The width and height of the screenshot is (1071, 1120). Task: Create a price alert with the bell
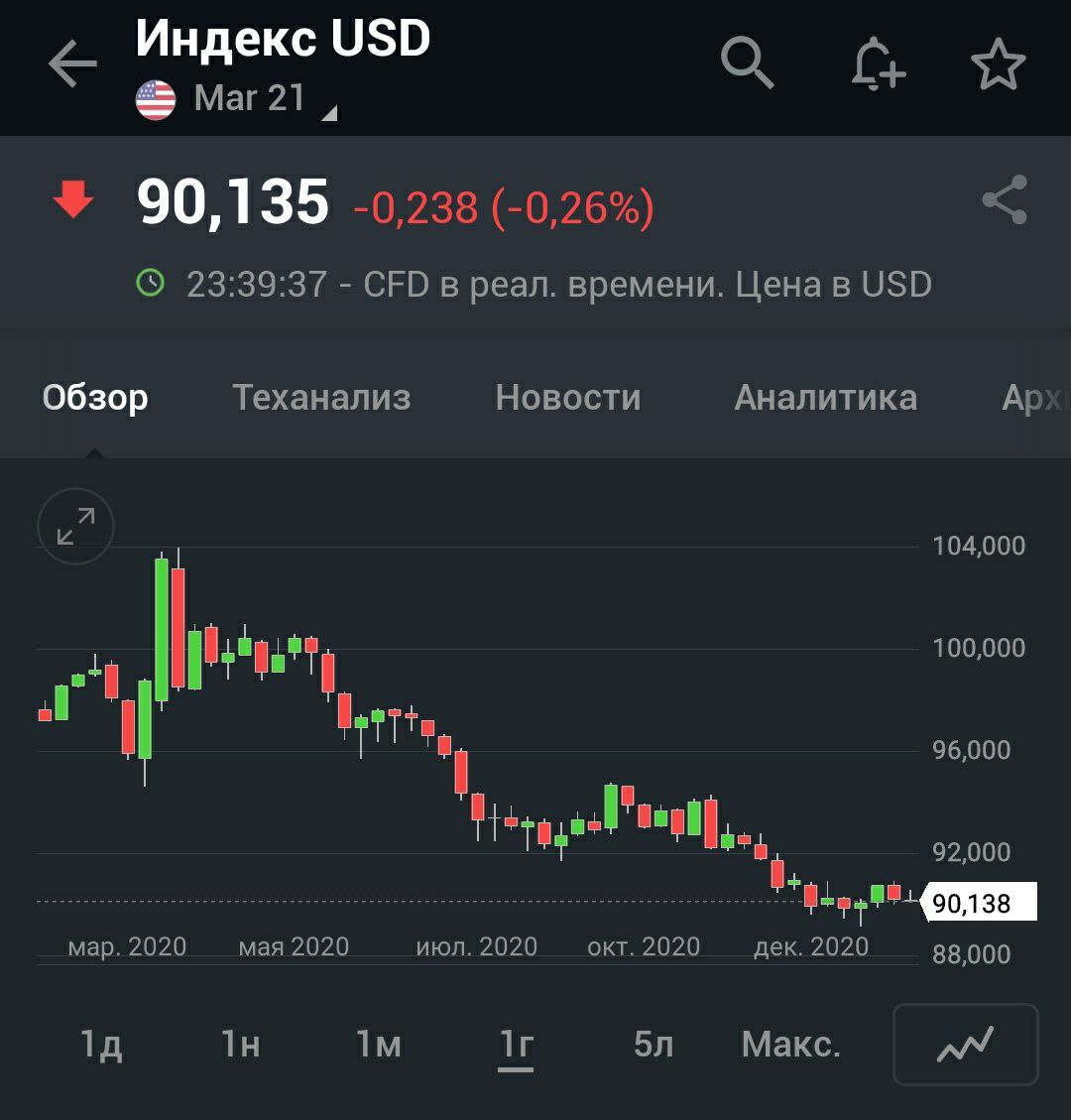(878, 65)
